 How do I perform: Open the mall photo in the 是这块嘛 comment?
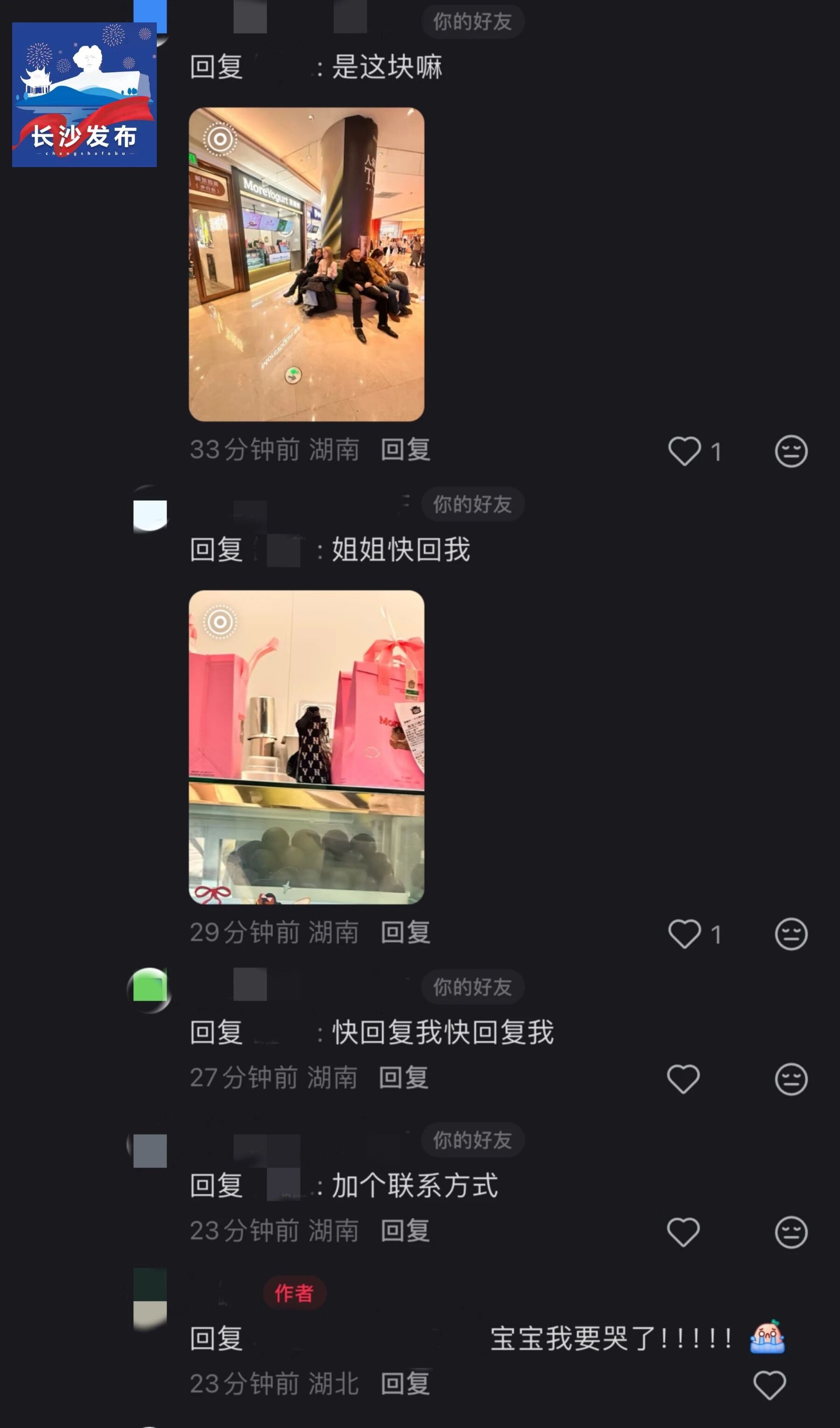(x=306, y=264)
